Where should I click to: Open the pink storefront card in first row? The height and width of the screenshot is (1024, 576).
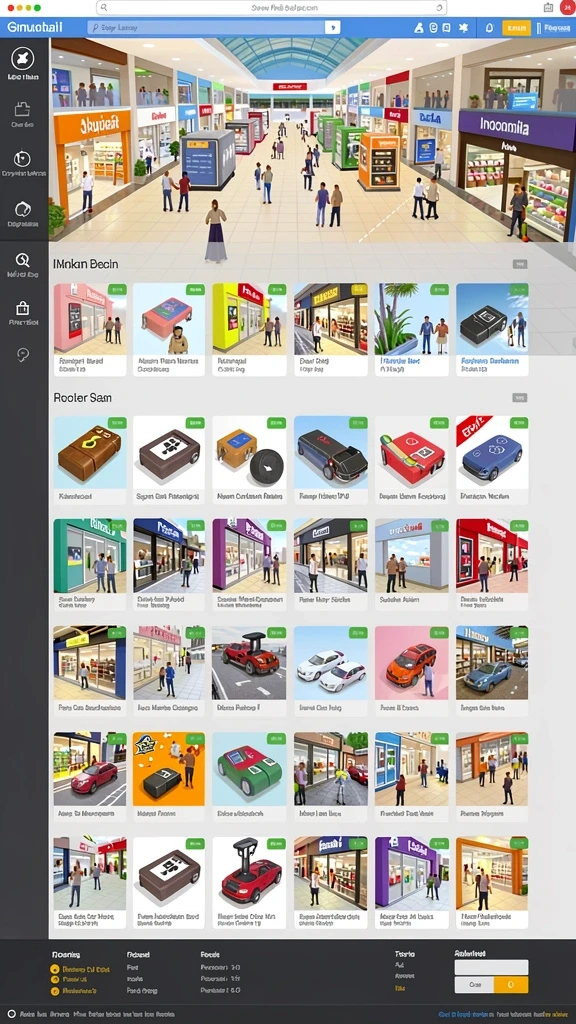(x=90, y=329)
